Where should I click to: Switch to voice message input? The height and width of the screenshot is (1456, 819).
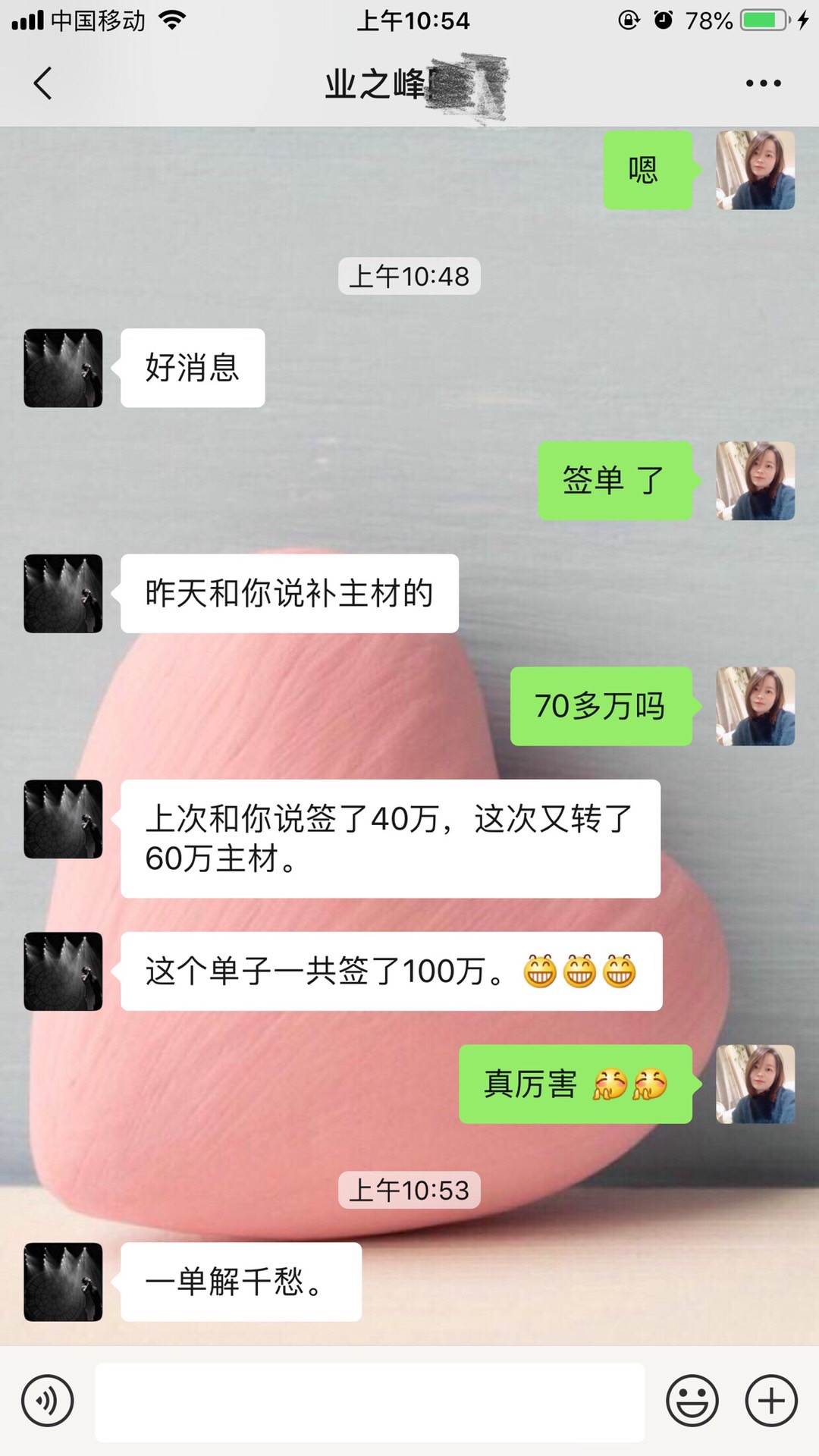click(48, 1401)
